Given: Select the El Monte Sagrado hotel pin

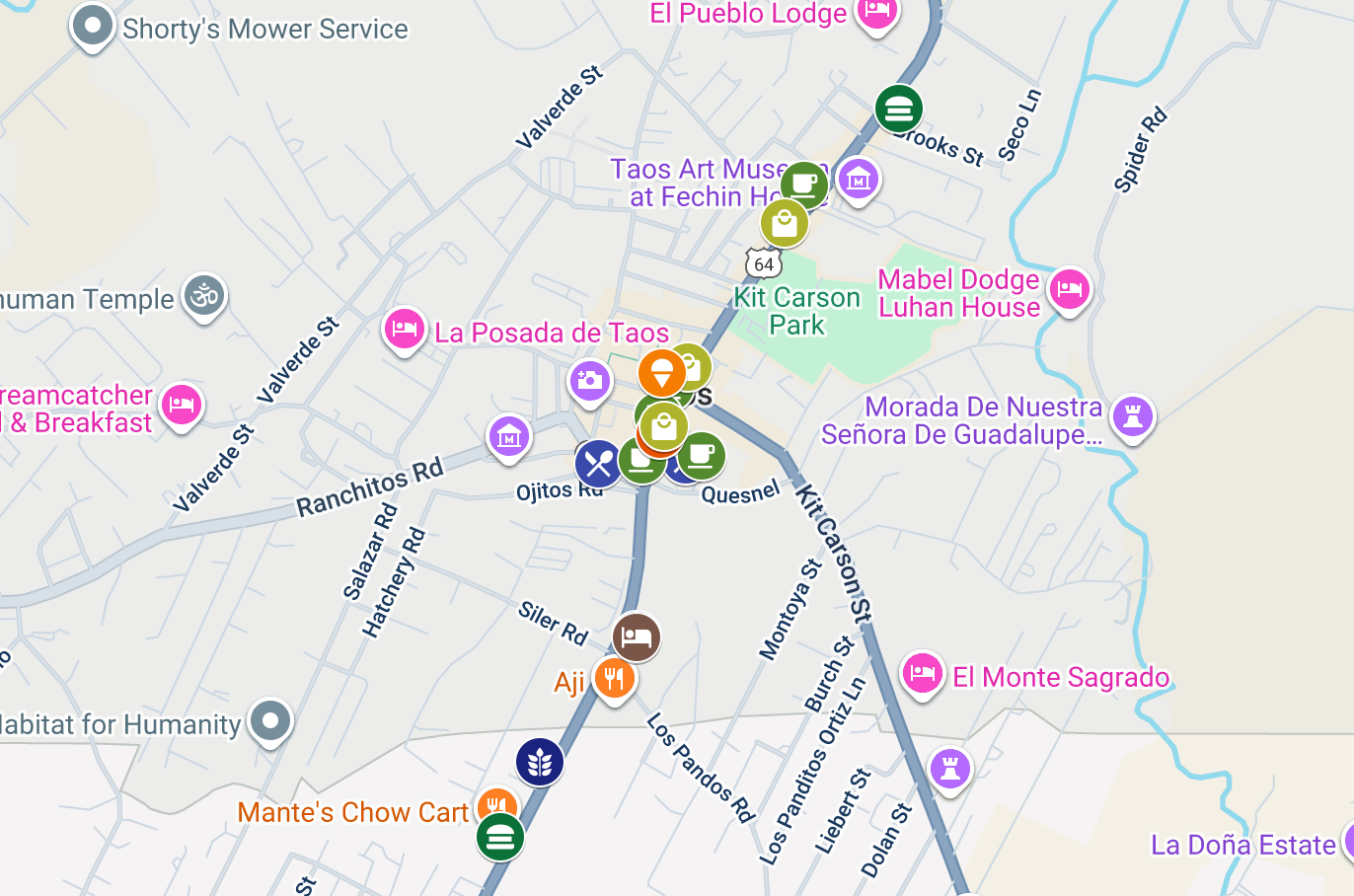Looking at the screenshot, I should tap(923, 674).
